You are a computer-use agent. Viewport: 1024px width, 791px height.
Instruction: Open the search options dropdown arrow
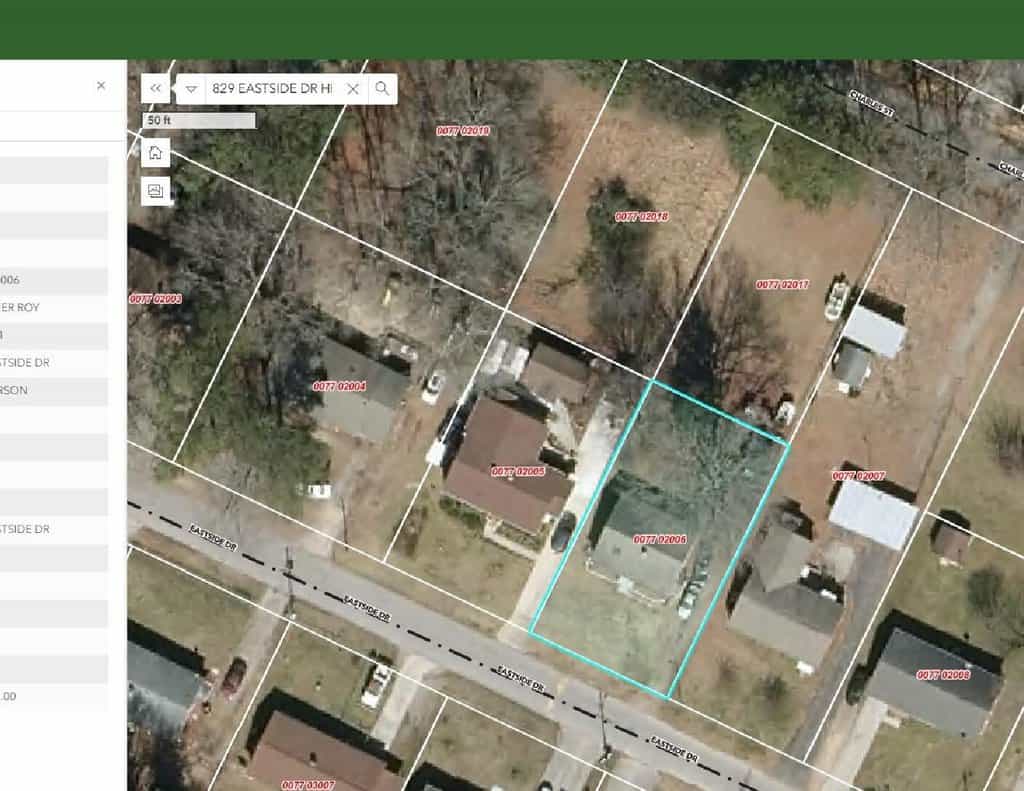tap(190, 89)
